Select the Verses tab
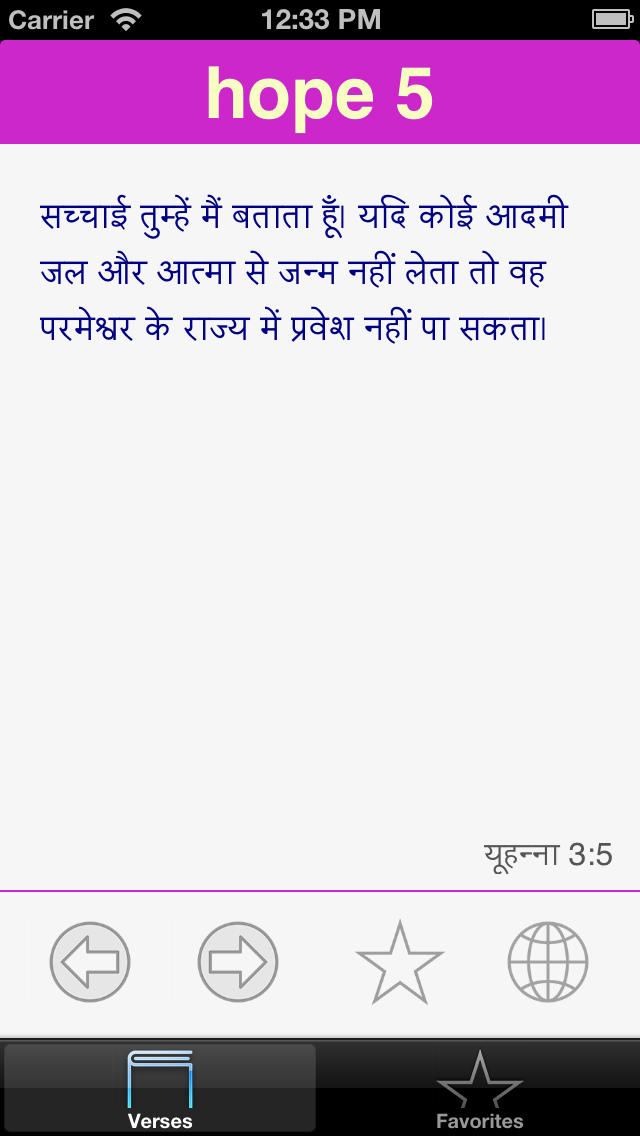 [160, 1089]
